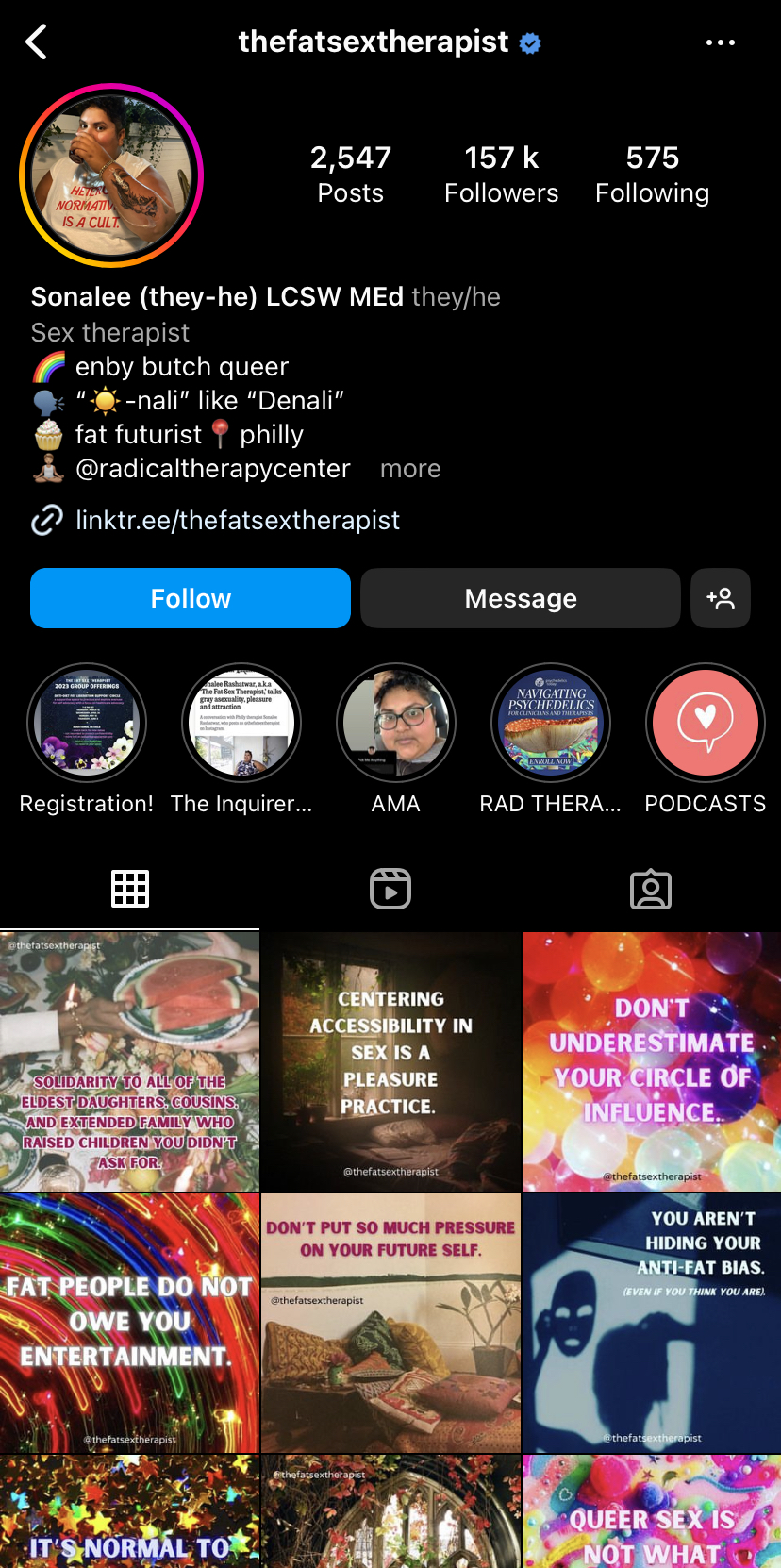Screen dimensions: 781x1568
Task: Open the Registration! story highlight
Action: 87,724
